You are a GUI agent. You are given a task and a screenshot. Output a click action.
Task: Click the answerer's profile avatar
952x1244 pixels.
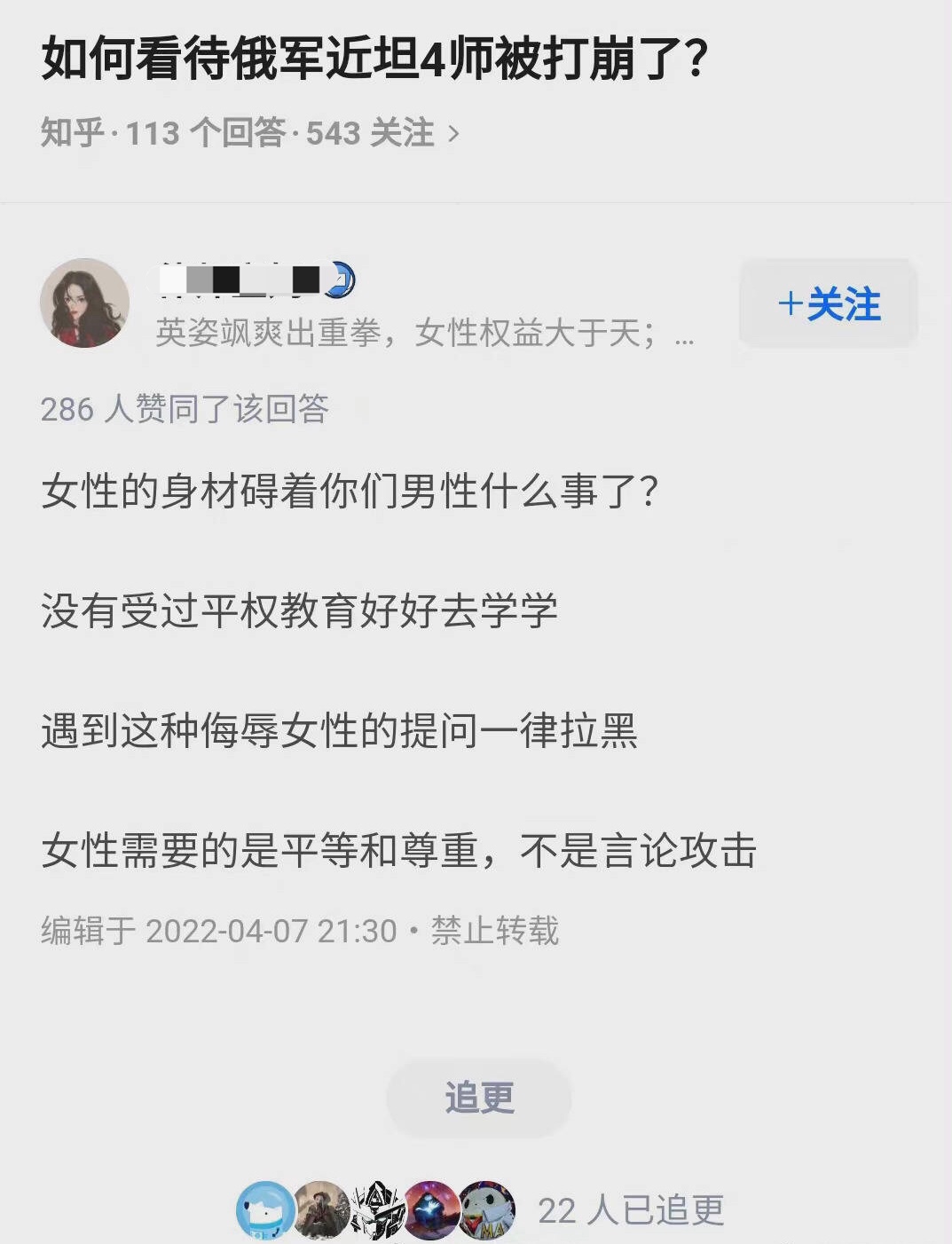[x=85, y=303]
